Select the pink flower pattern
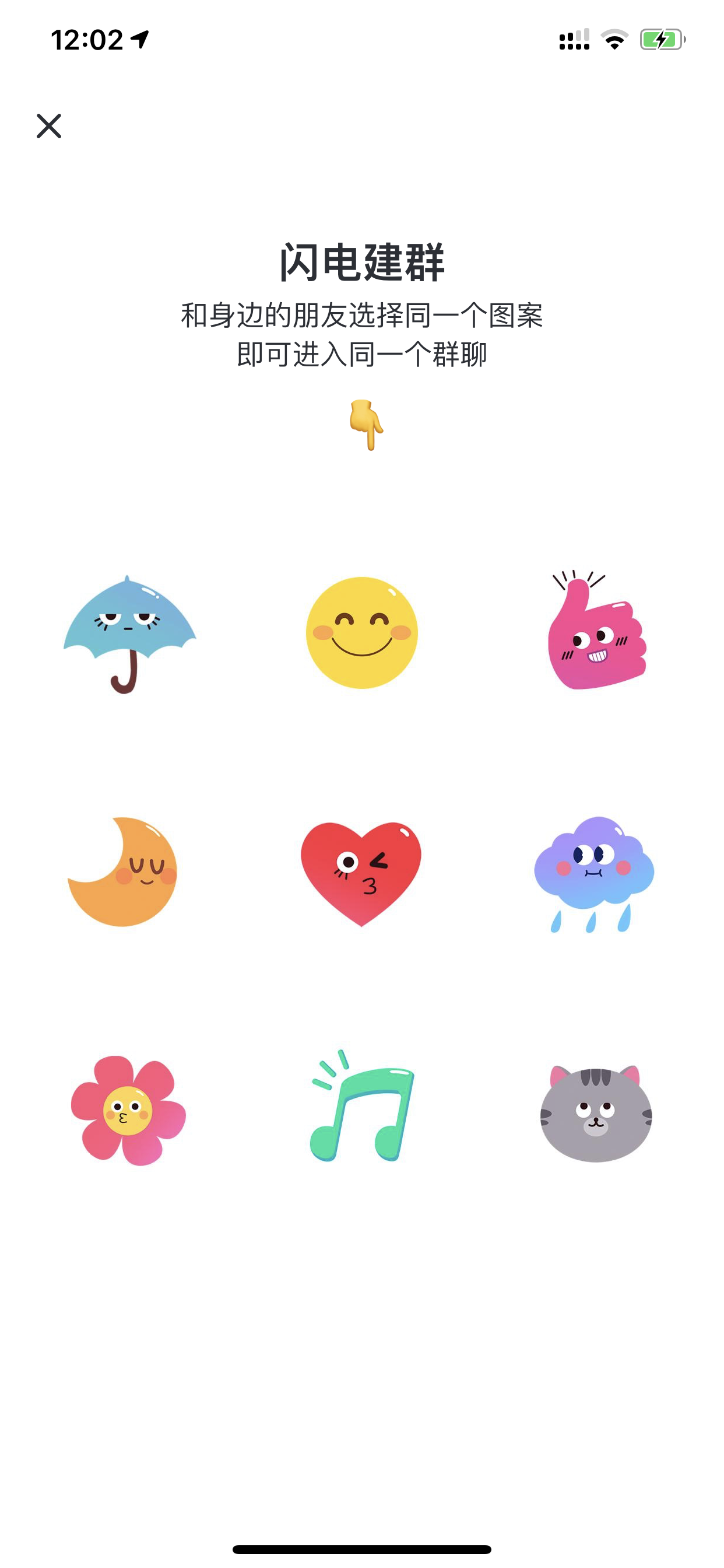 point(128,1111)
